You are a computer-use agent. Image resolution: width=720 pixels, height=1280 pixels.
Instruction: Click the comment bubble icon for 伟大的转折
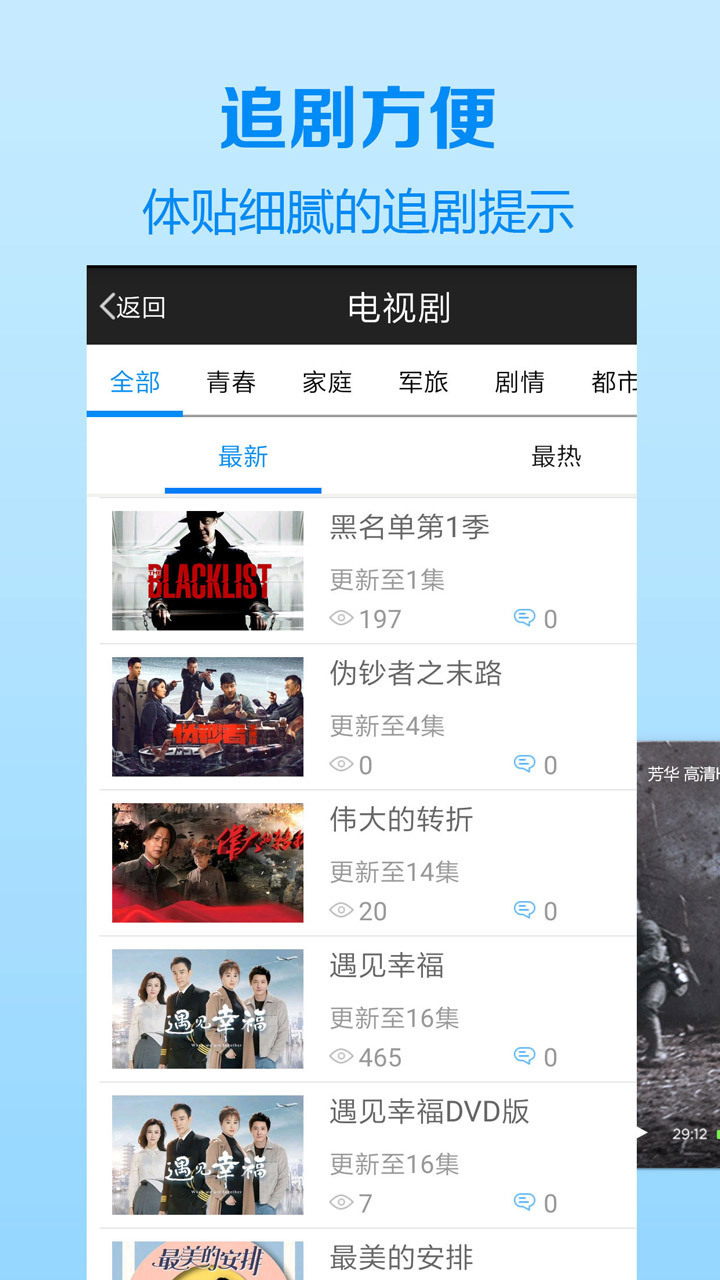click(525, 910)
